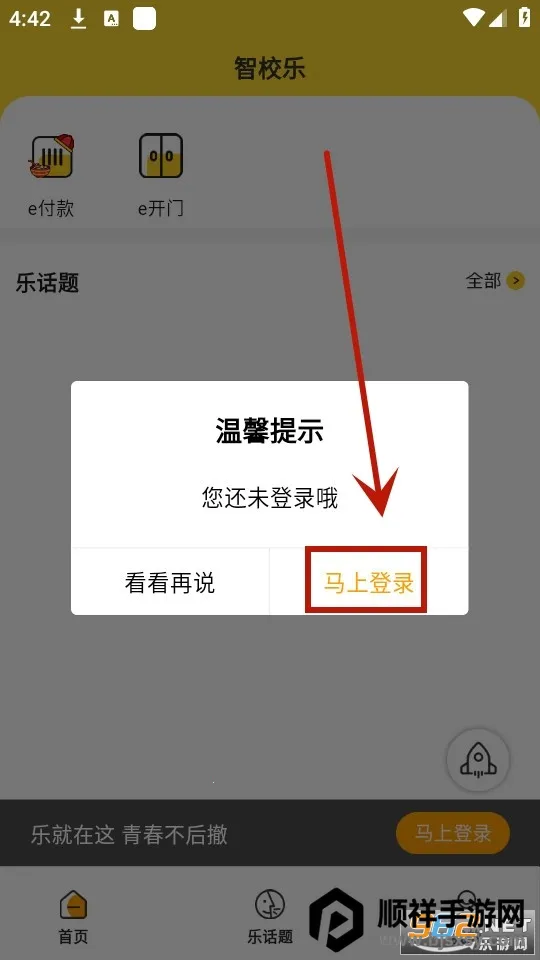Viewport: 540px width, 960px height.
Task: Tap the rocket floating button
Action: (478, 760)
